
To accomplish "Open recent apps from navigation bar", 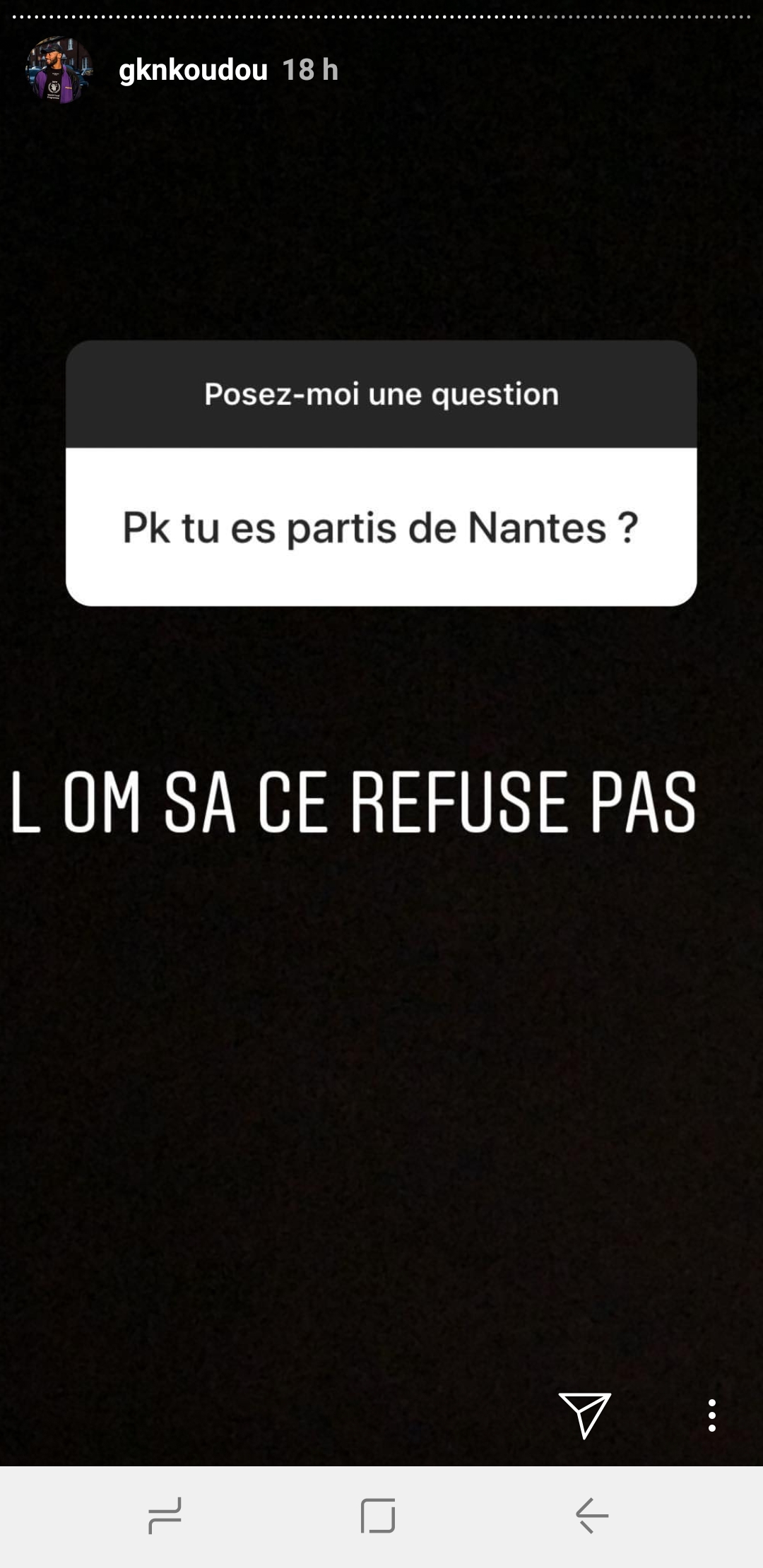I will [x=165, y=1516].
